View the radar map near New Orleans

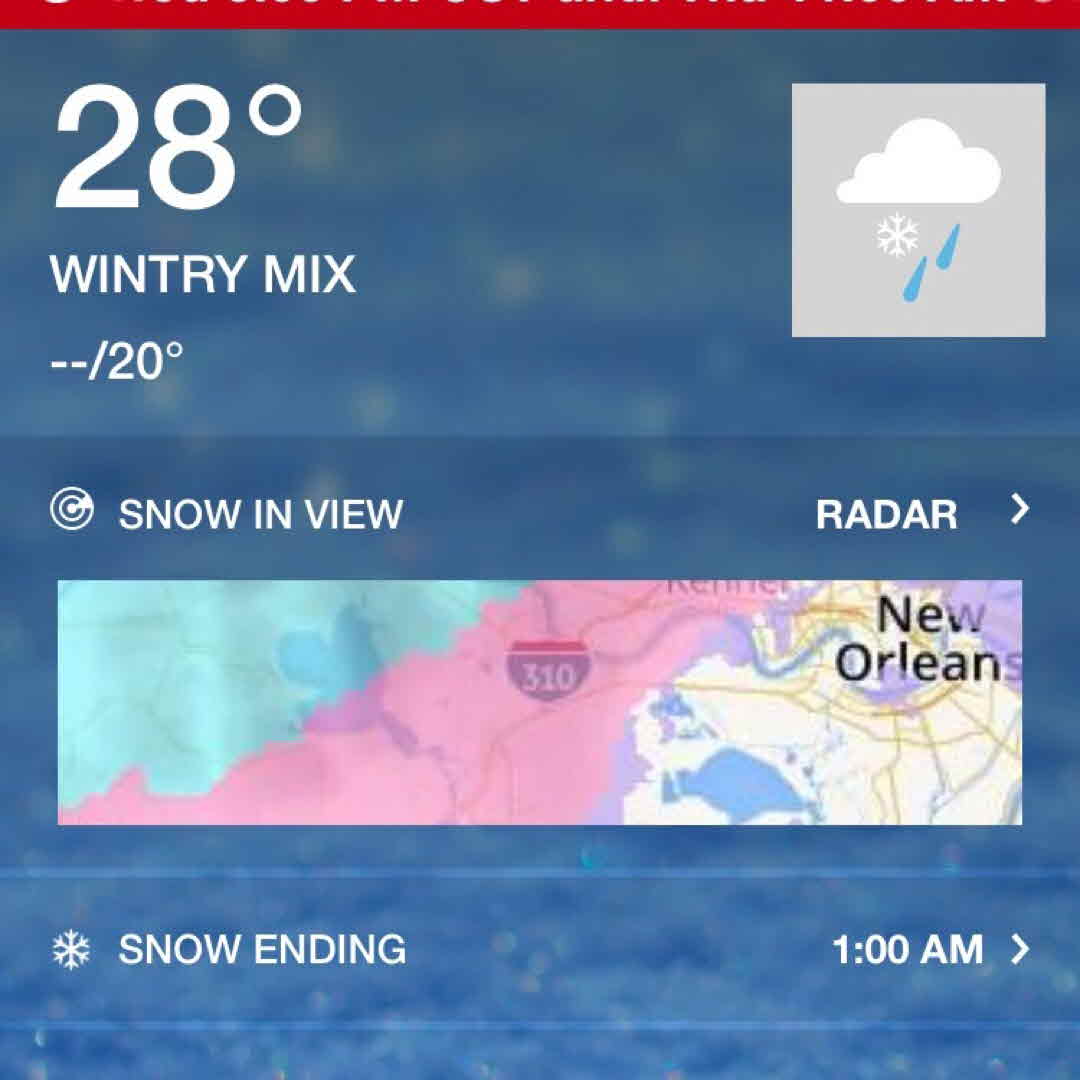[x=540, y=702]
